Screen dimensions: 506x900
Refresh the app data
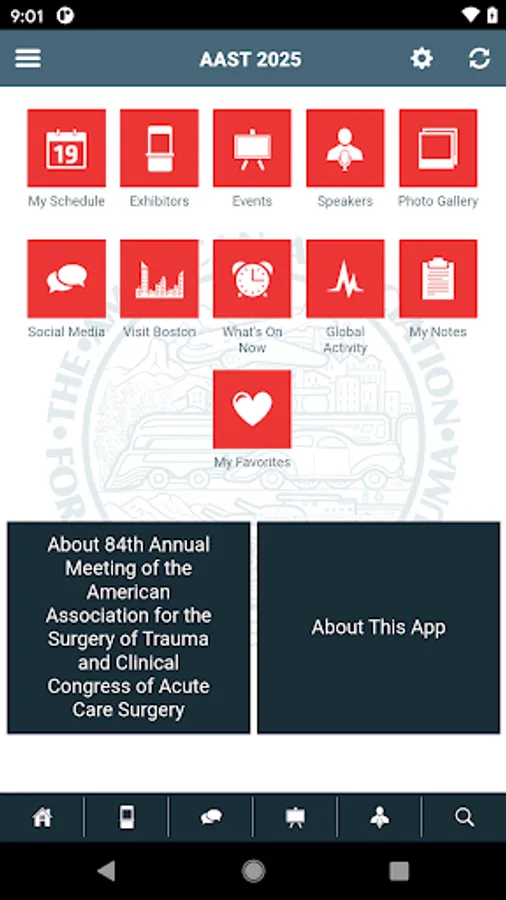point(479,59)
